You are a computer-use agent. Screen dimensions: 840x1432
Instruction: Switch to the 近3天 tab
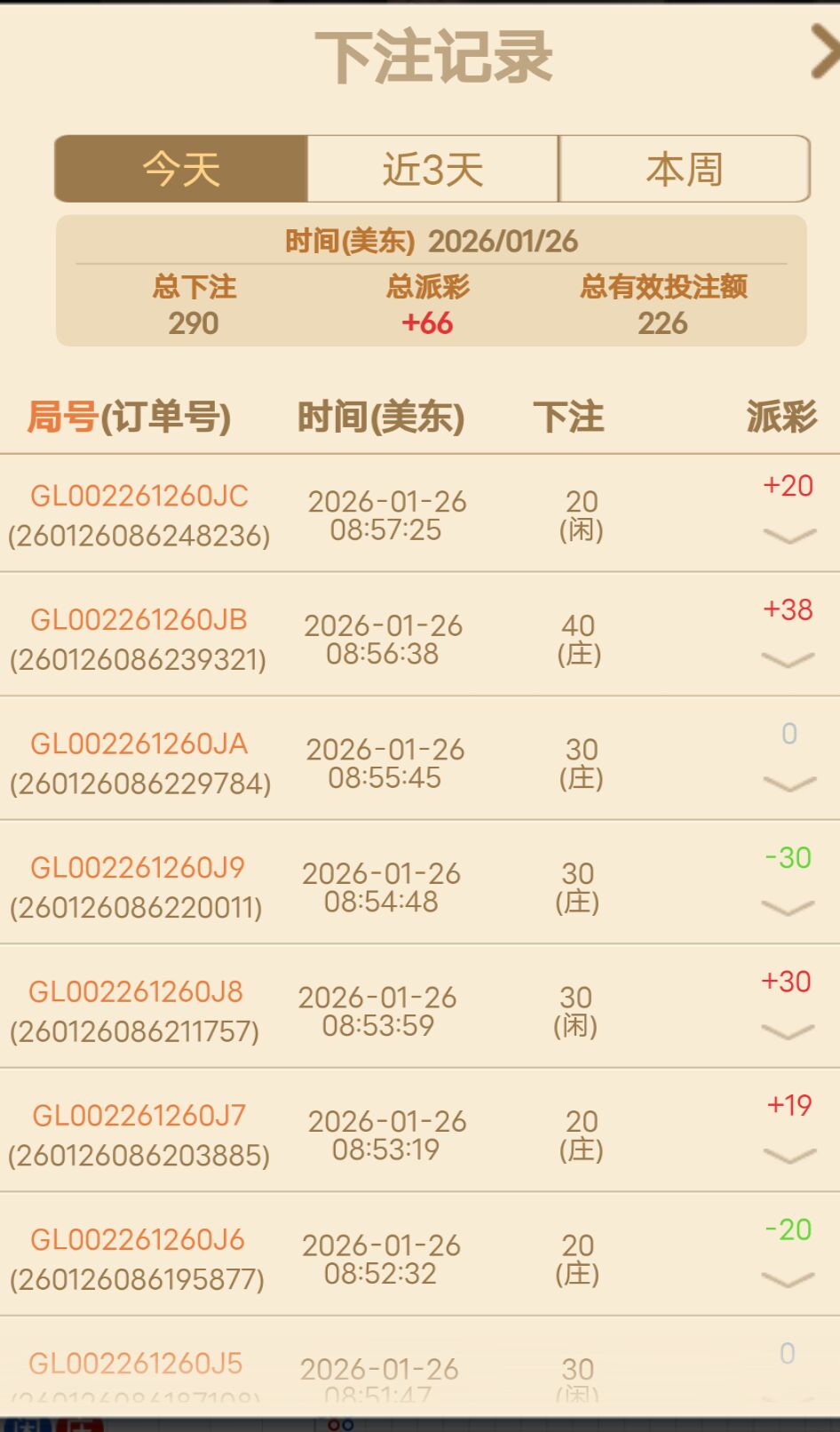pyautogui.click(x=432, y=169)
